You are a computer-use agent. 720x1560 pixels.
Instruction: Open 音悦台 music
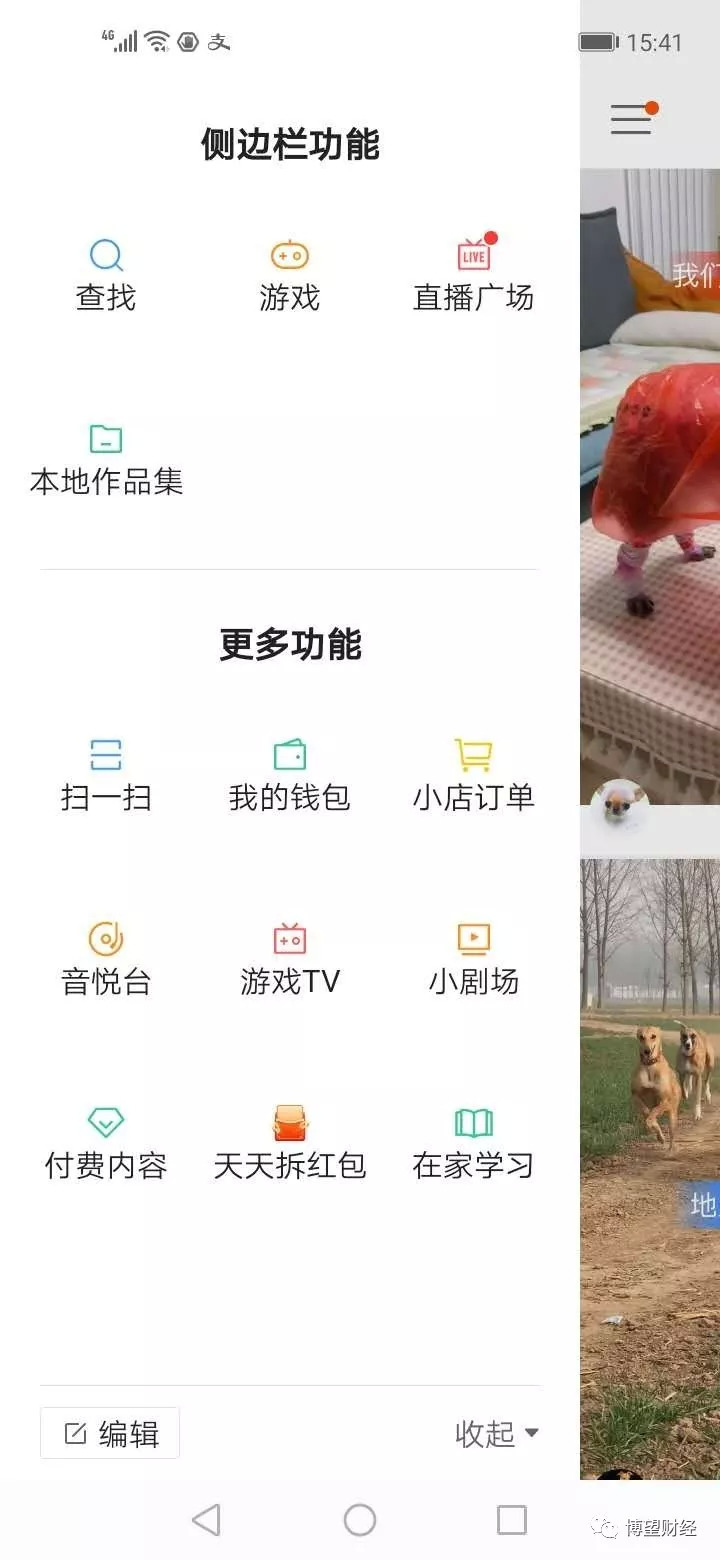click(x=105, y=959)
